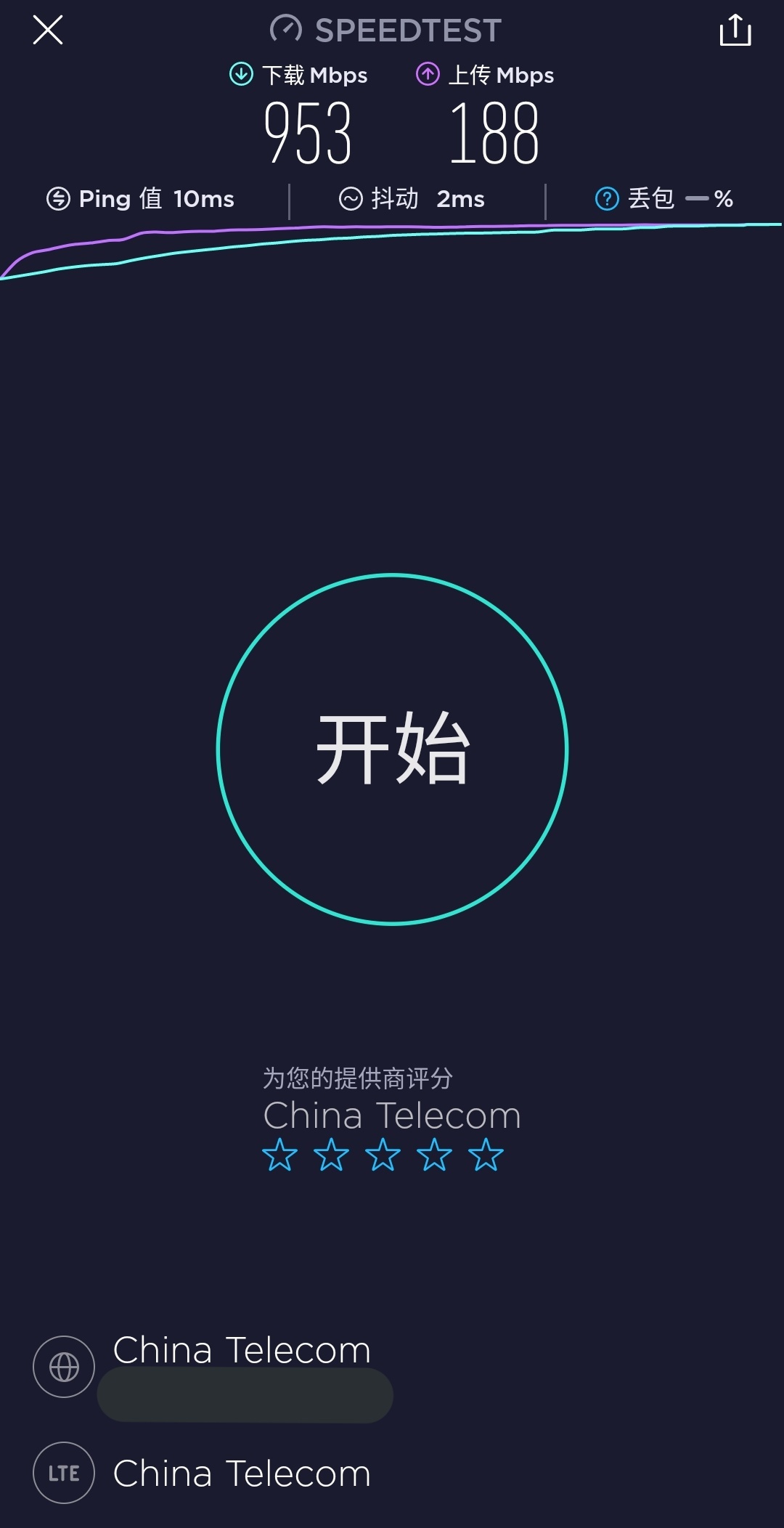Click the upload Mbps arrow icon
Screen dimensions: 784x1528
click(429, 73)
